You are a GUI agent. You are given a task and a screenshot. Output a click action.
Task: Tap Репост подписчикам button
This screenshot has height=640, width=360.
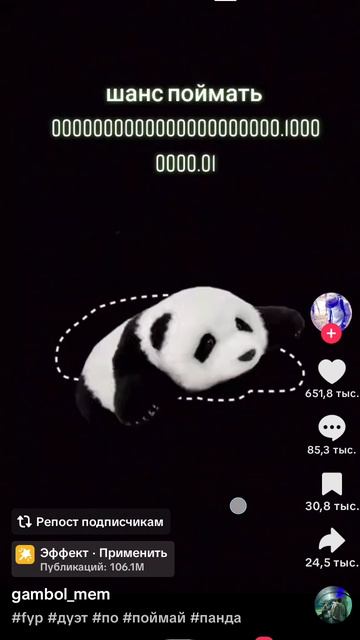pyautogui.click(x=91, y=522)
